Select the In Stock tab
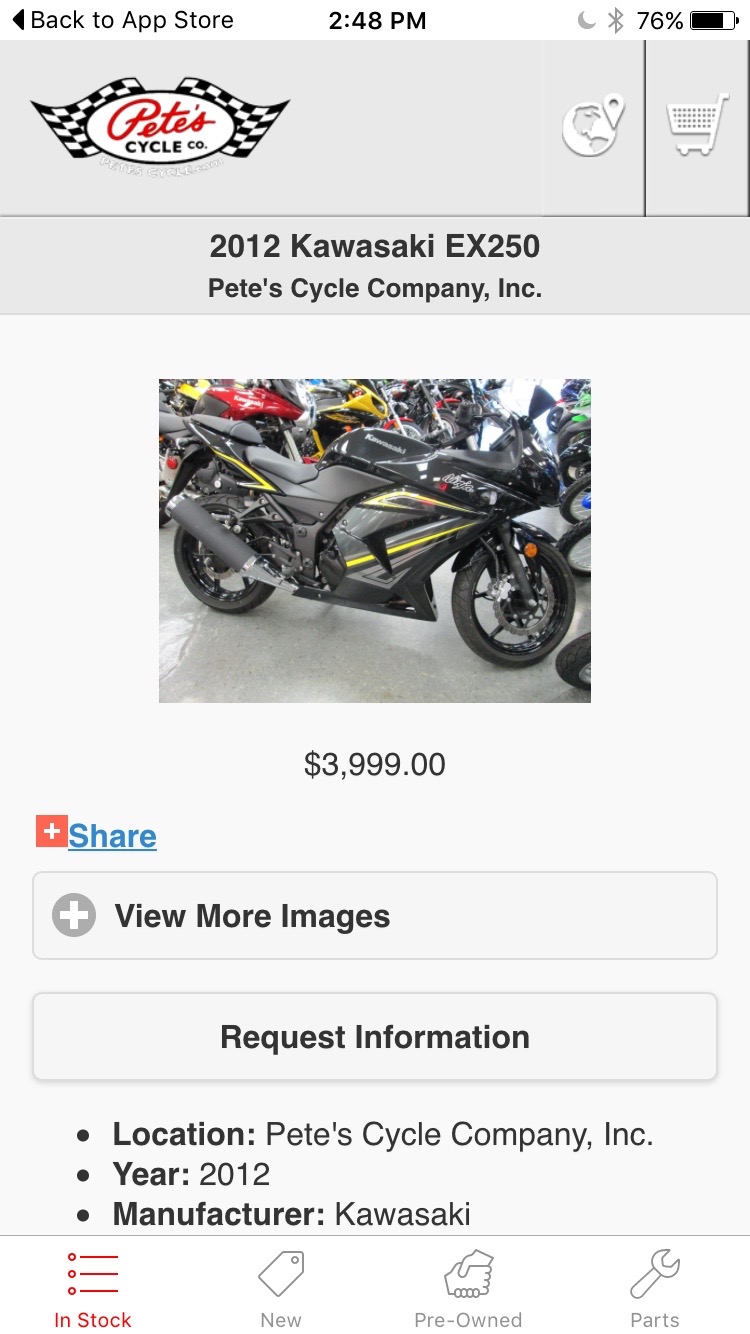 93,1290
